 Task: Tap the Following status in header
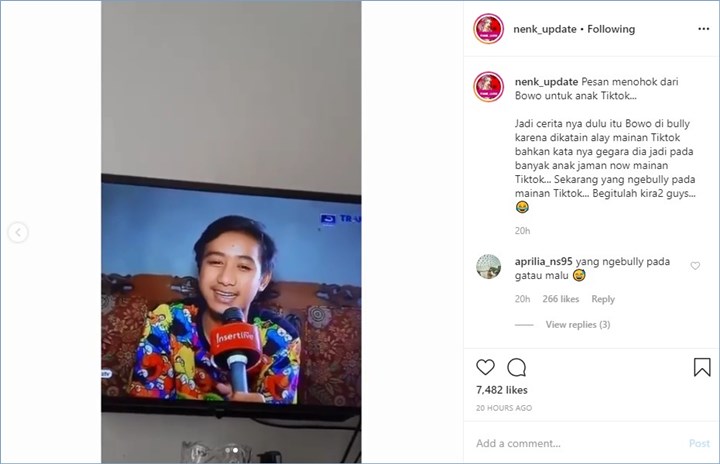pyautogui.click(x=611, y=29)
